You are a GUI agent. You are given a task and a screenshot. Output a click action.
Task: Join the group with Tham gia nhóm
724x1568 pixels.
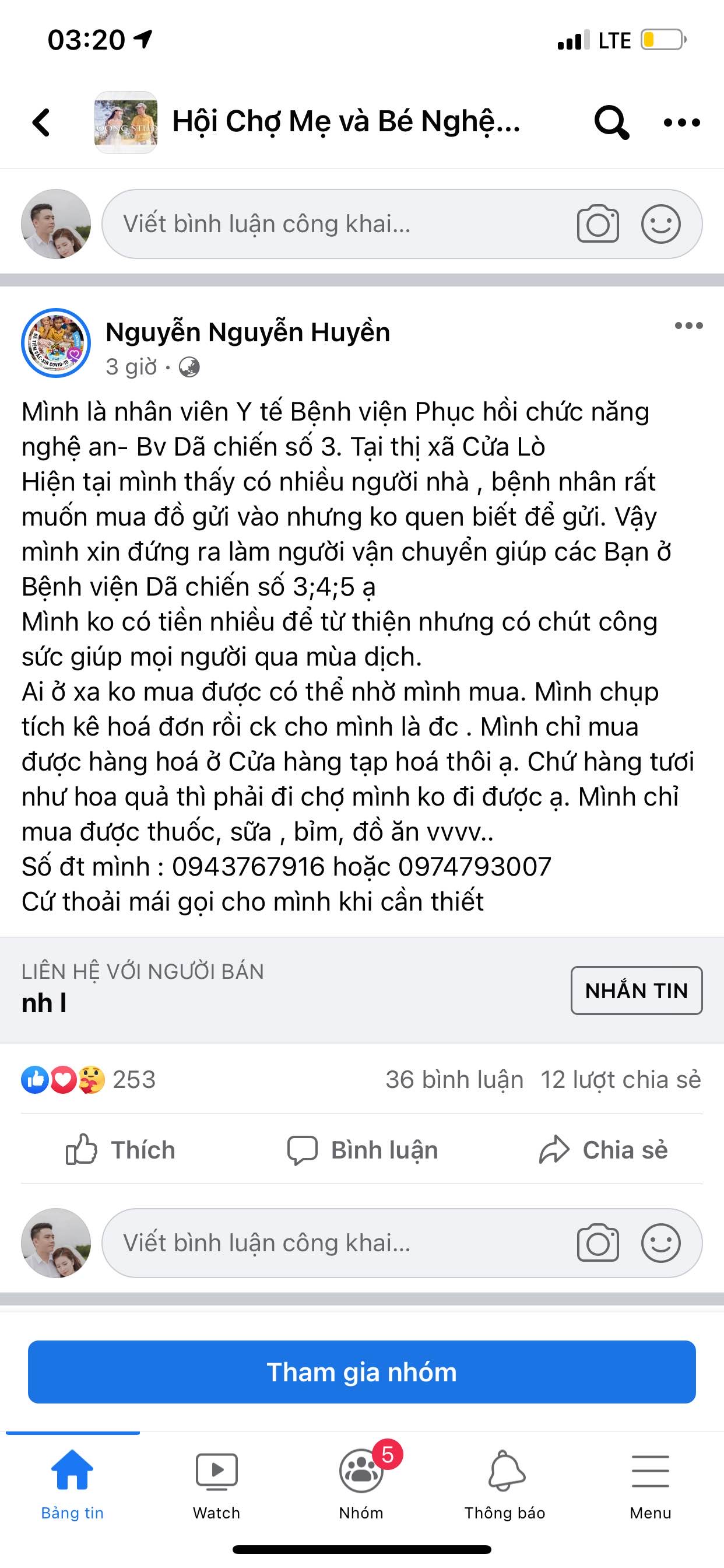pos(362,1373)
